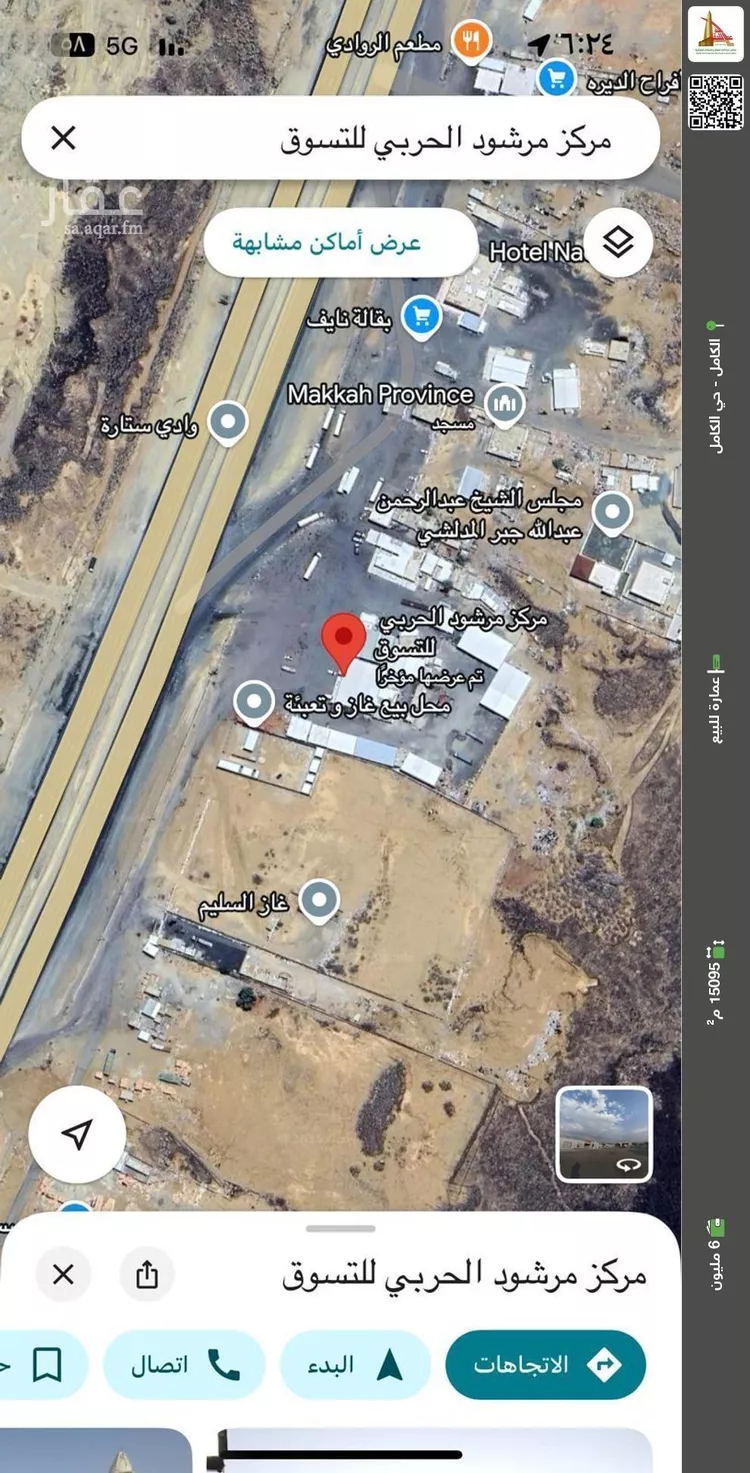Screen dimensions: 750x1473
Task: Start navigation with البدء
Action: tap(355, 1364)
